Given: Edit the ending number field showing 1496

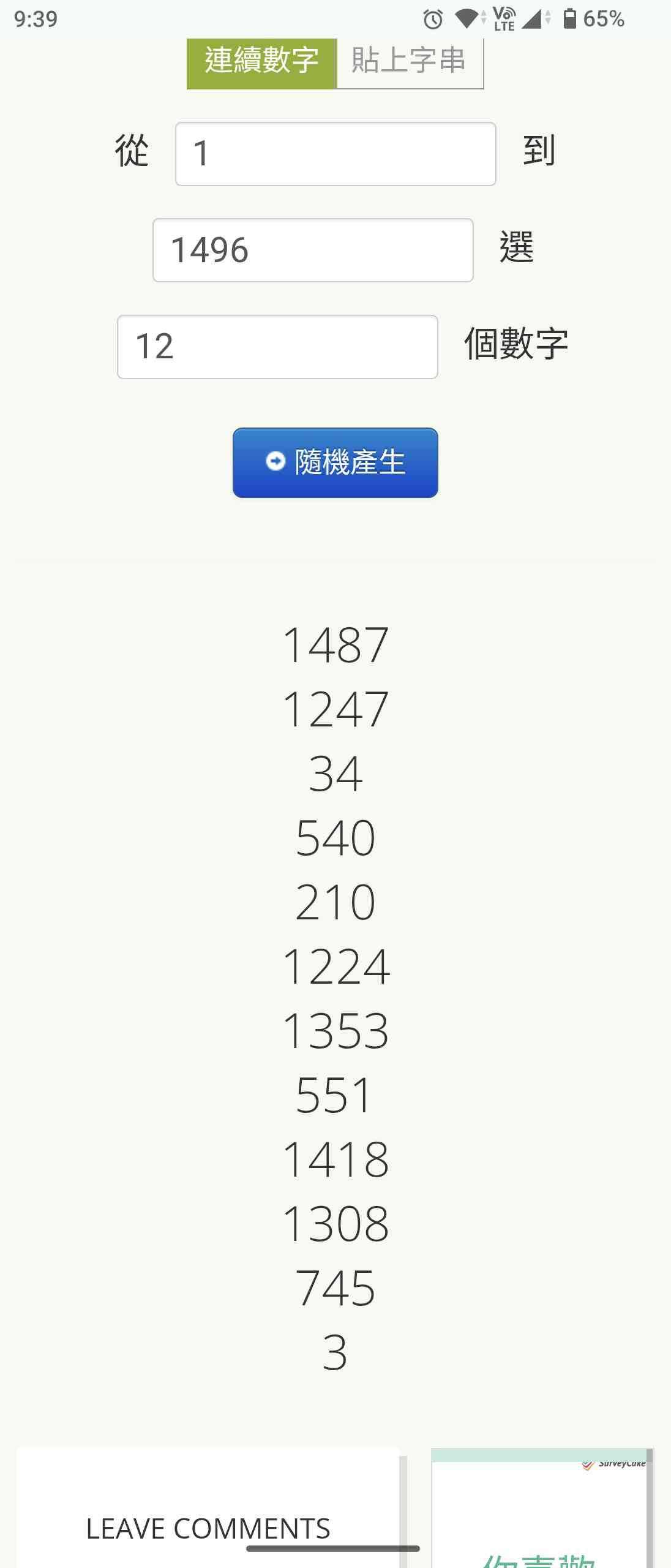Looking at the screenshot, I should click(x=312, y=250).
